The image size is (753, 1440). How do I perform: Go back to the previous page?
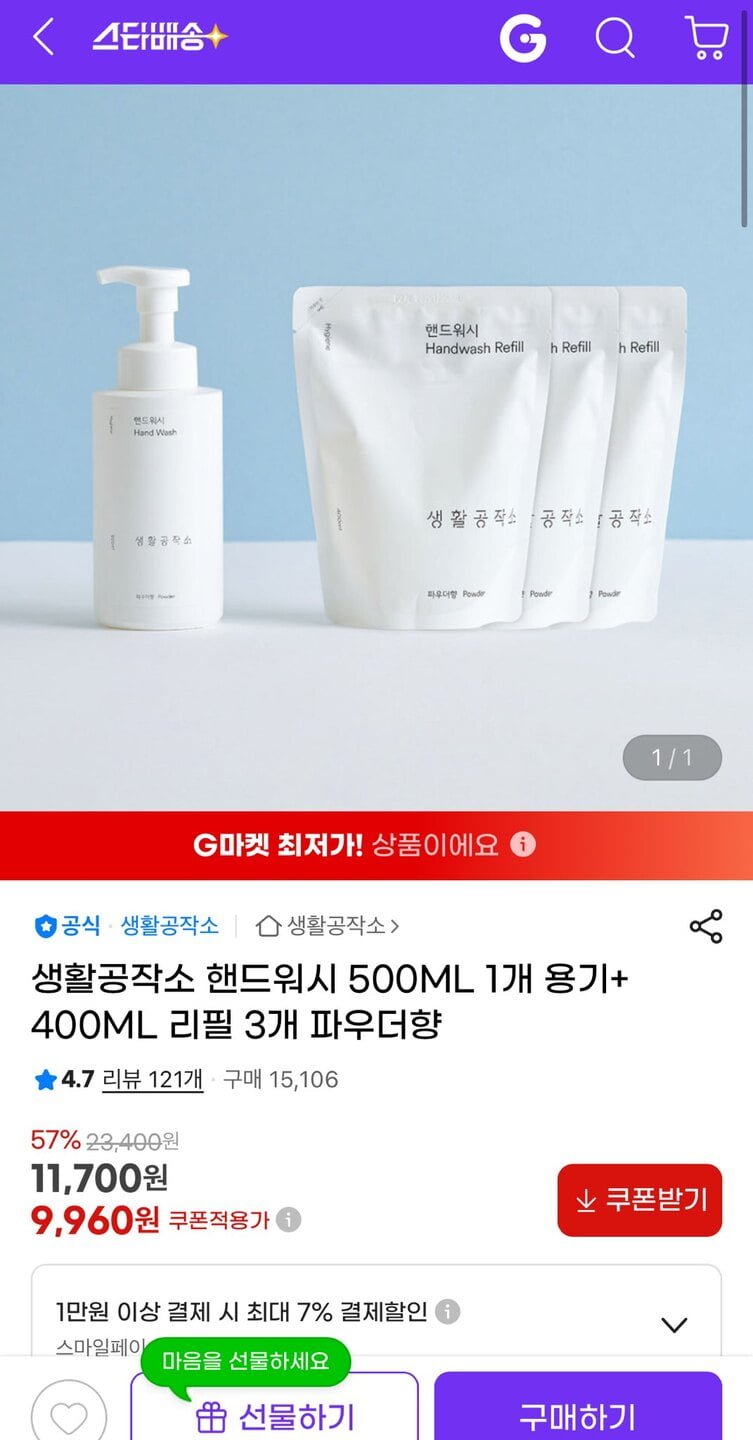coord(43,39)
